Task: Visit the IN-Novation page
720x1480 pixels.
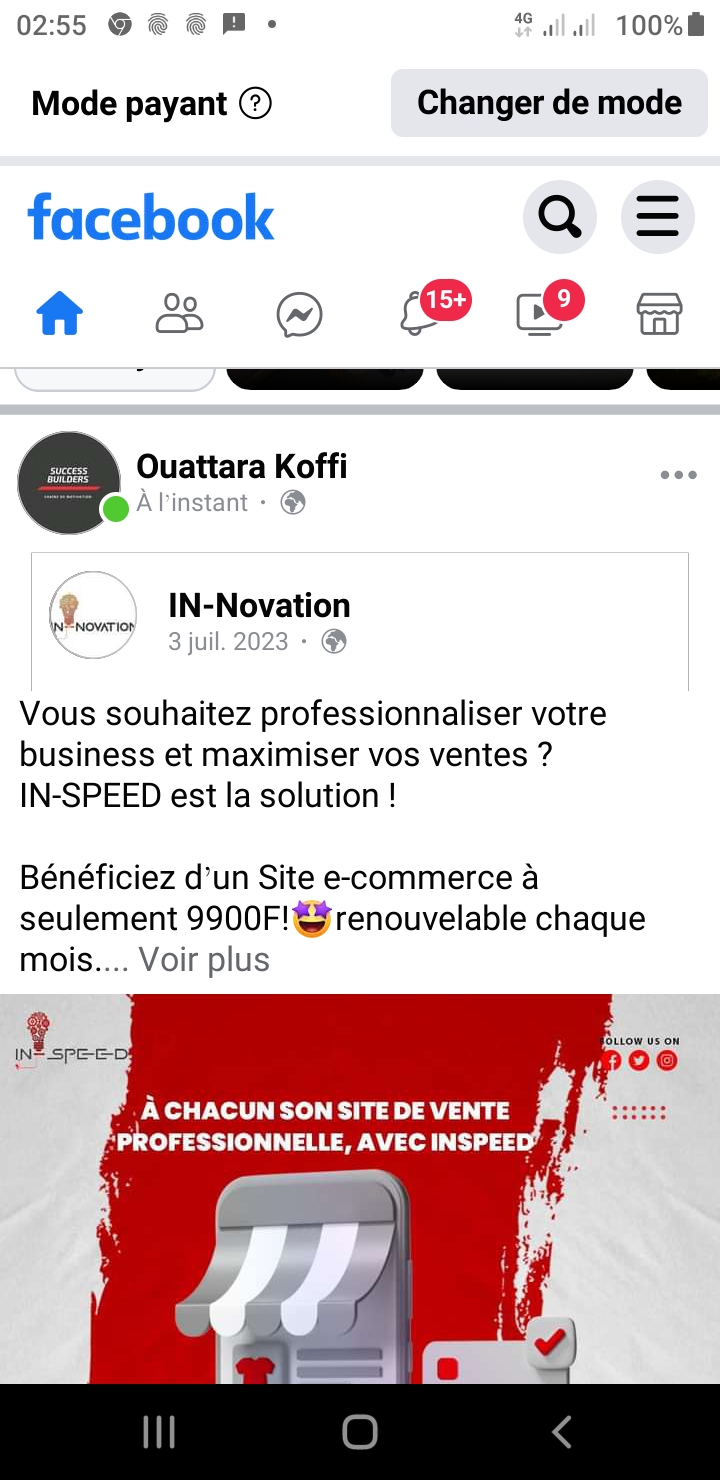Action: pyautogui.click(x=259, y=605)
